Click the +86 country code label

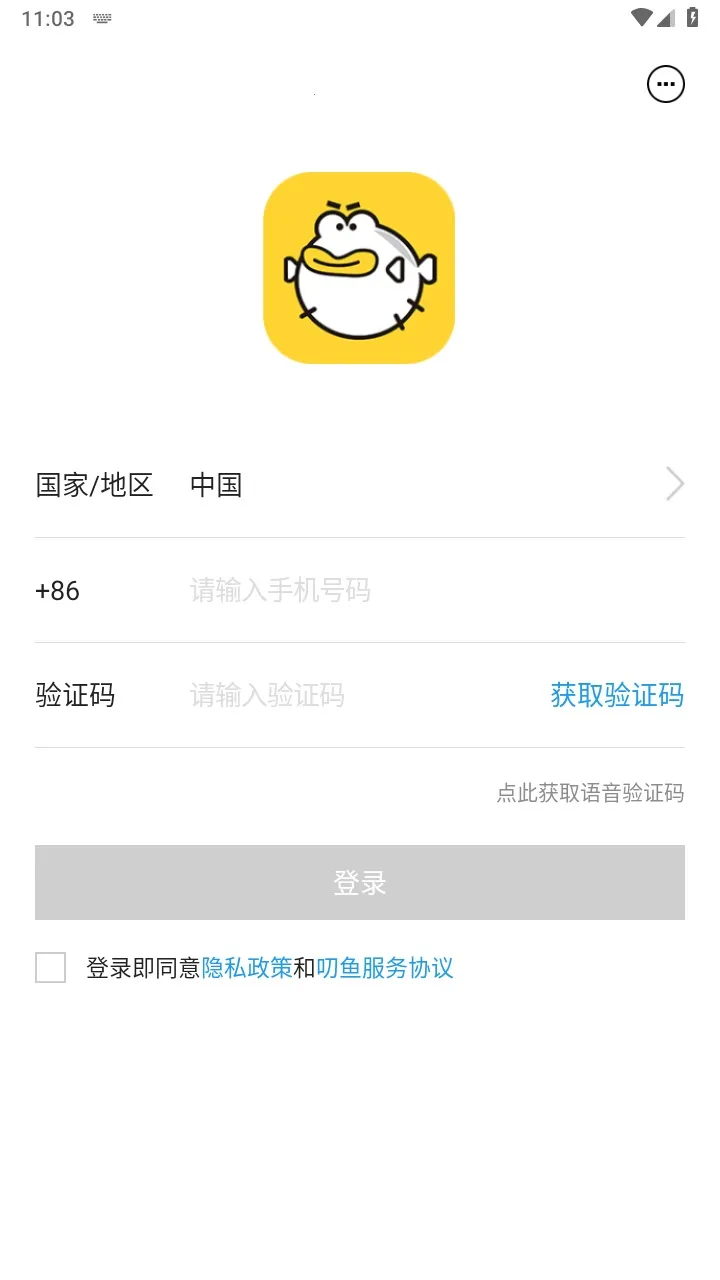click(57, 590)
